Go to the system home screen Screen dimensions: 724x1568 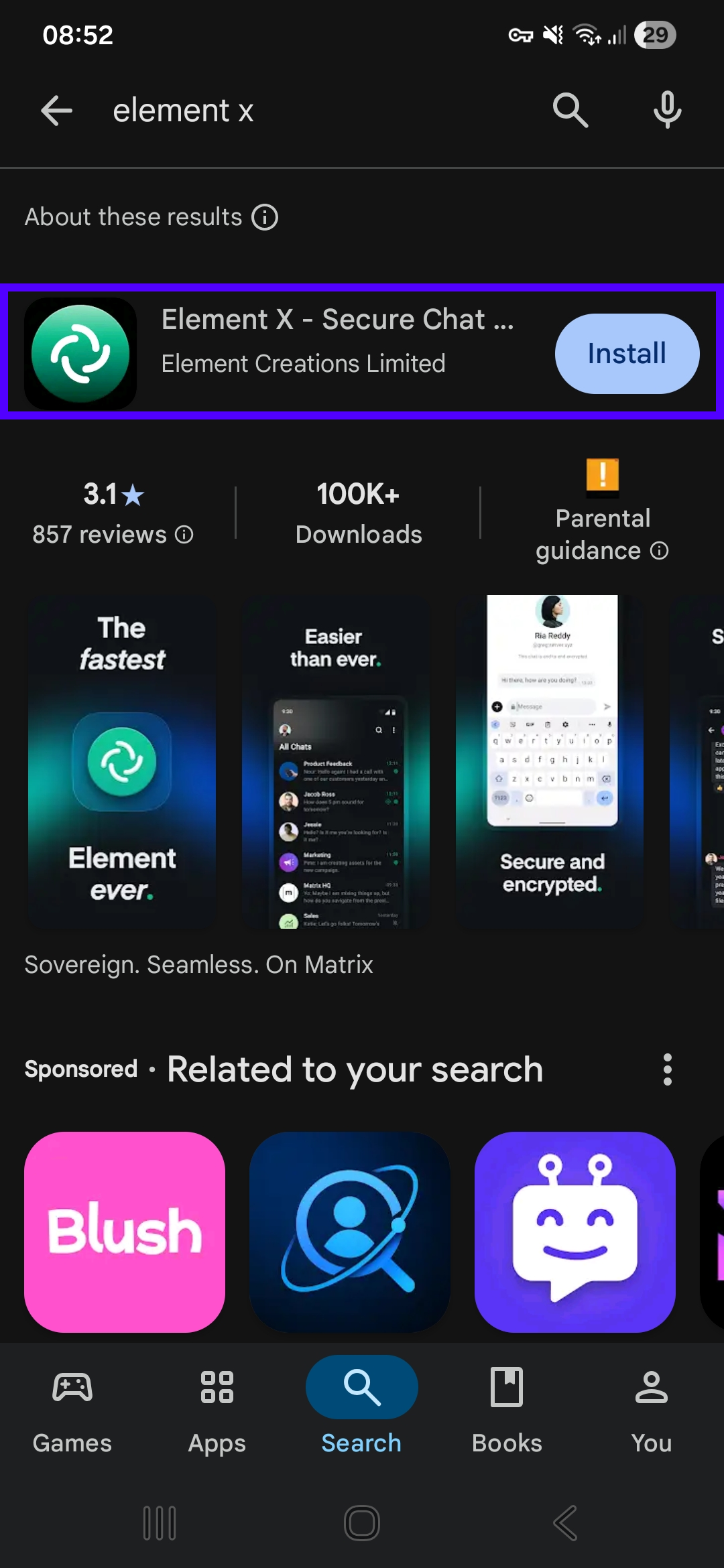coord(362,1522)
